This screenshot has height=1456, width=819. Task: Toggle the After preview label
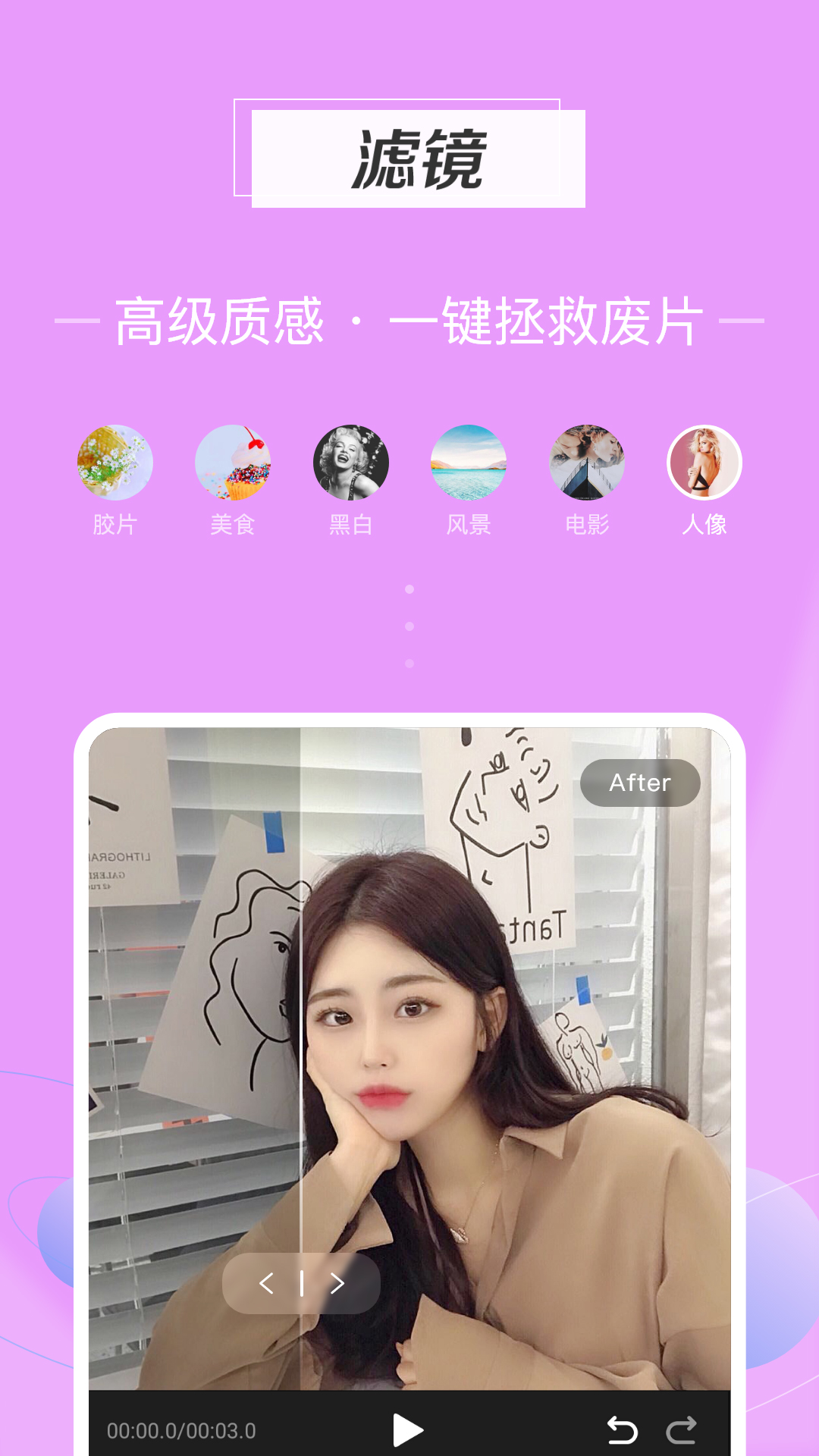[639, 783]
